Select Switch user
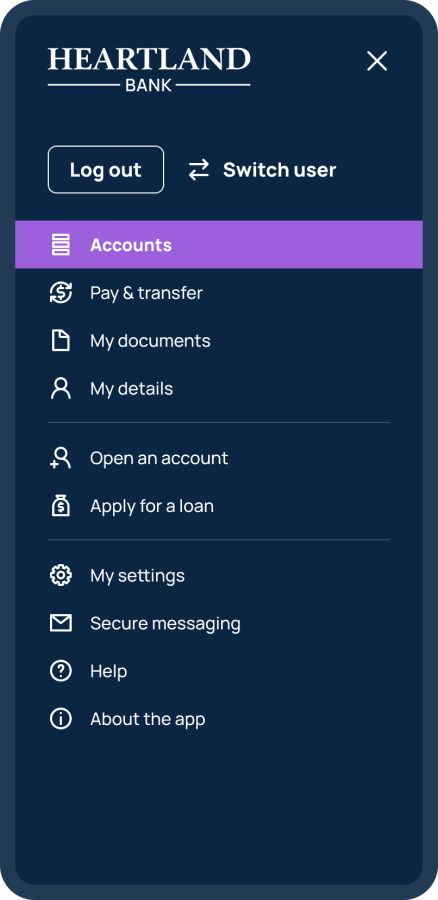 point(262,170)
